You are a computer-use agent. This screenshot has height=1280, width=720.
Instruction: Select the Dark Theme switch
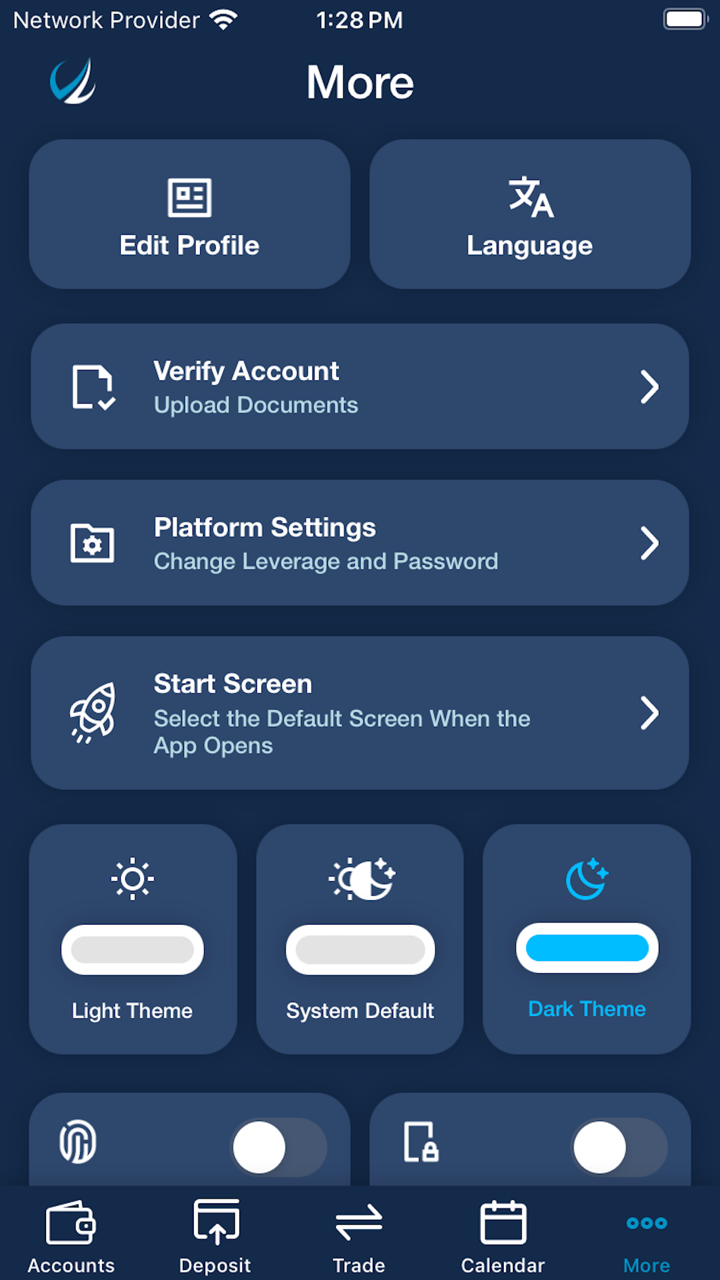click(x=587, y=948)
